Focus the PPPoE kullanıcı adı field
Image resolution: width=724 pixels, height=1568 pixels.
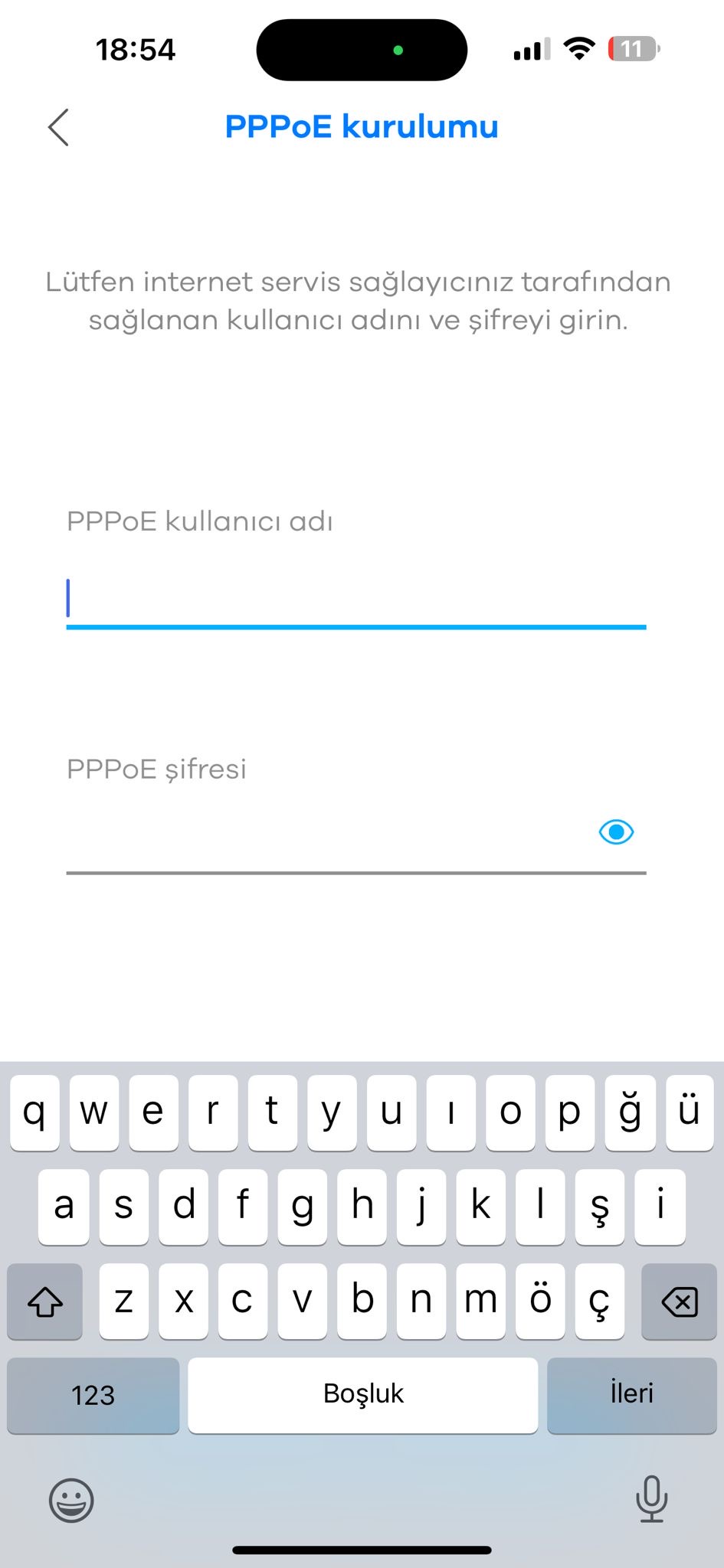pyautogui.click(x=355, y=599)
